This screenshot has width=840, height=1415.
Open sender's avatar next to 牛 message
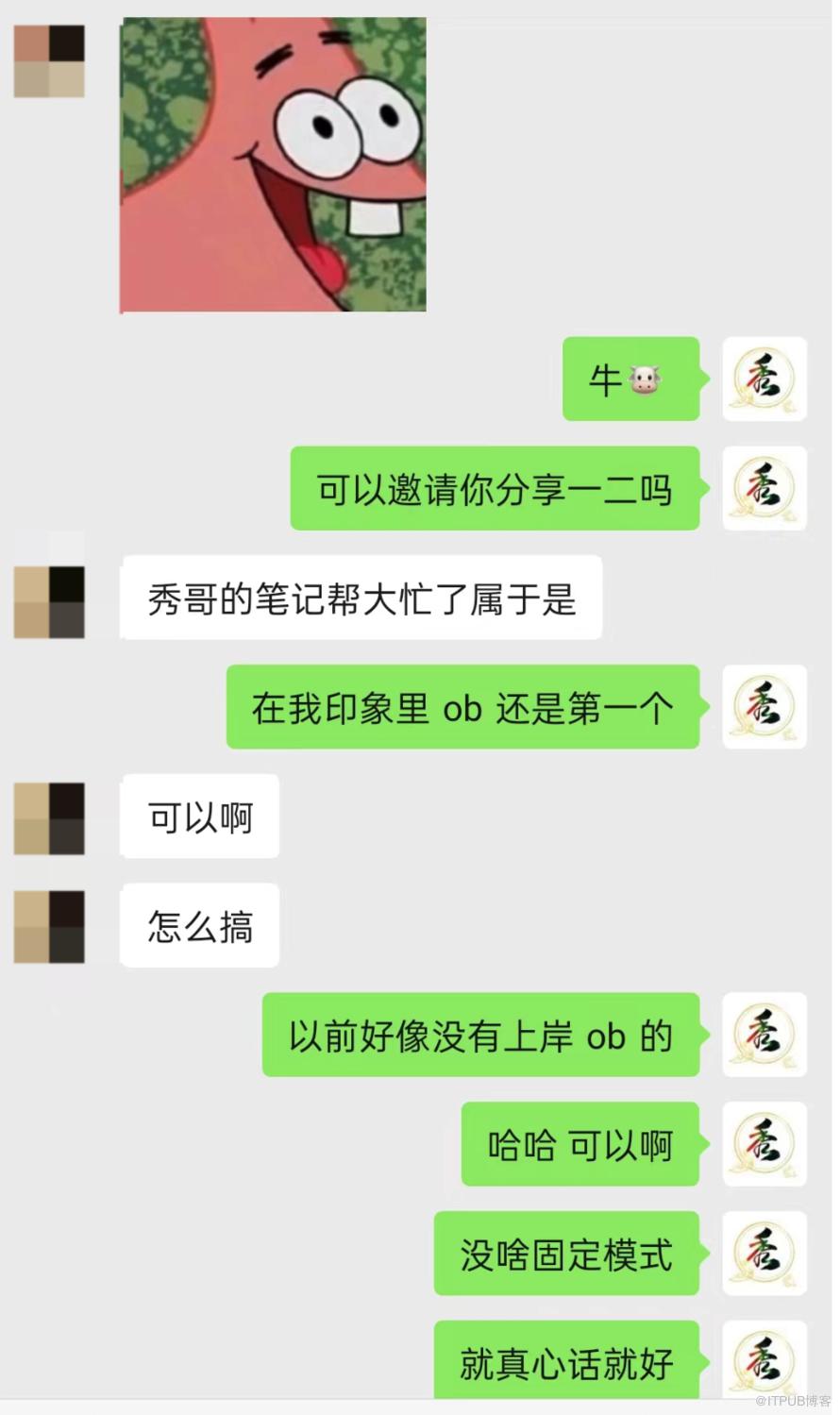[764, 379]
